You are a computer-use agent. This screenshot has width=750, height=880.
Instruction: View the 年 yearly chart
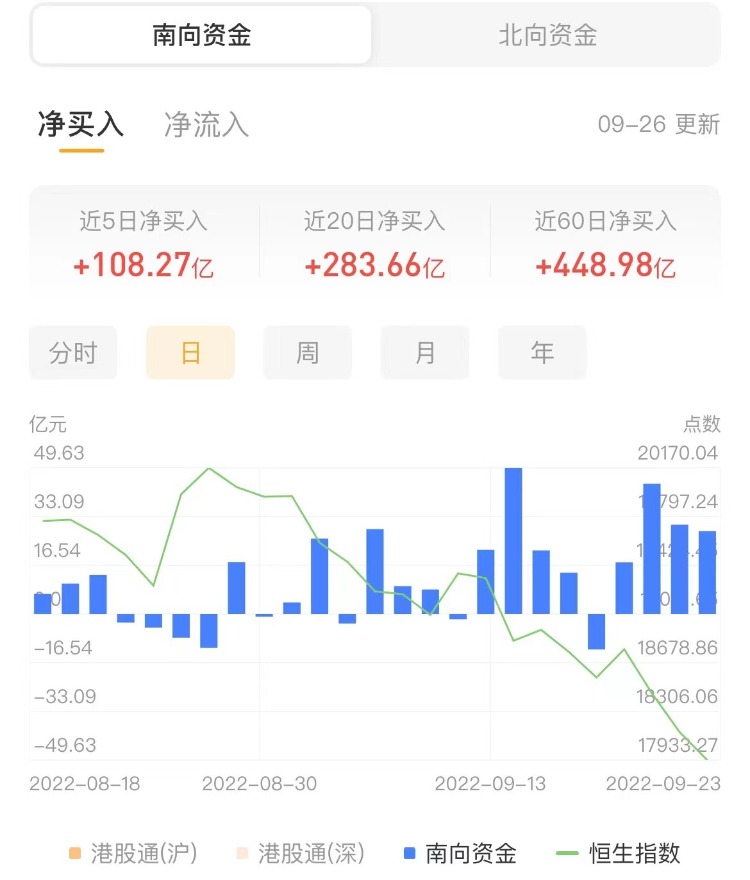(542, 353)
